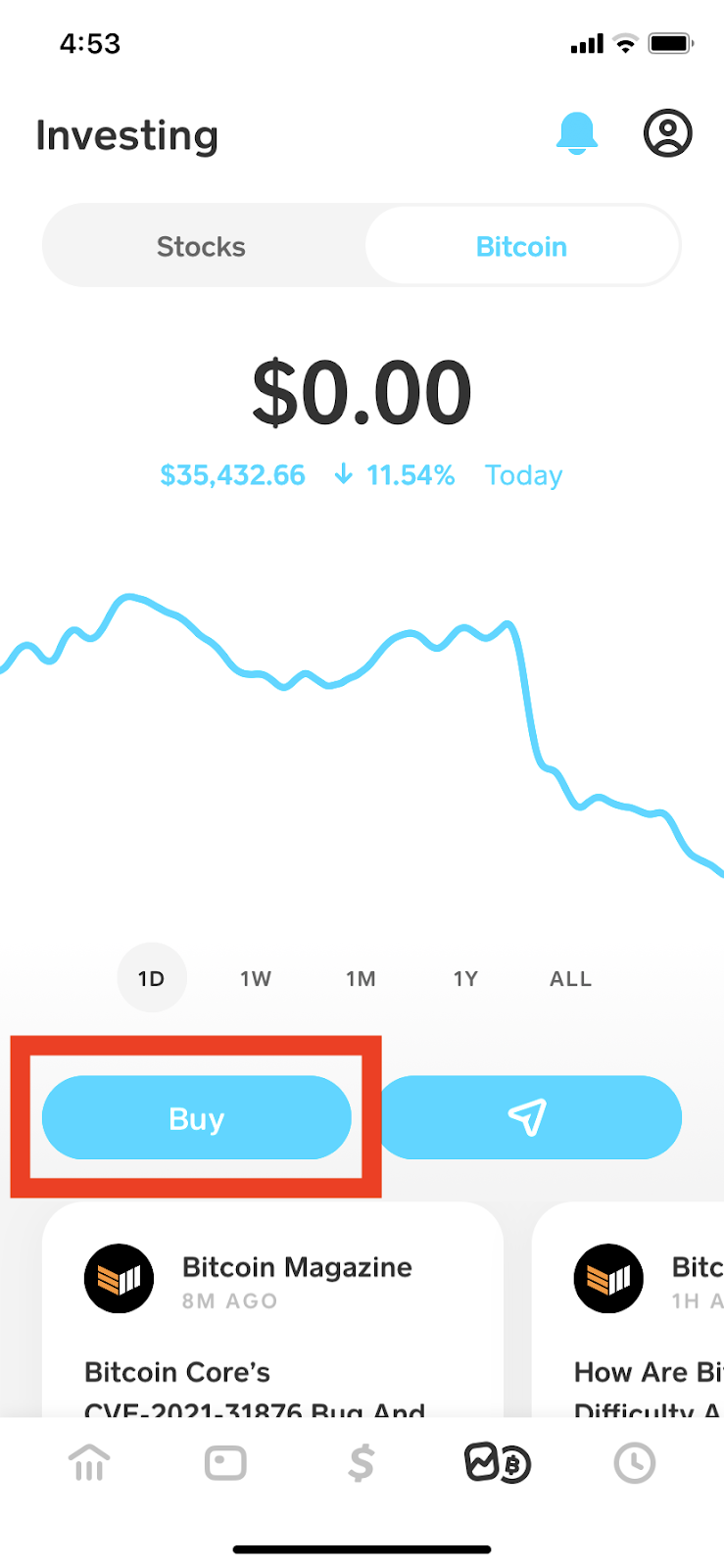Switch to the Stocks segment
The image size is (724, 1568).
[x=202, y=246]
